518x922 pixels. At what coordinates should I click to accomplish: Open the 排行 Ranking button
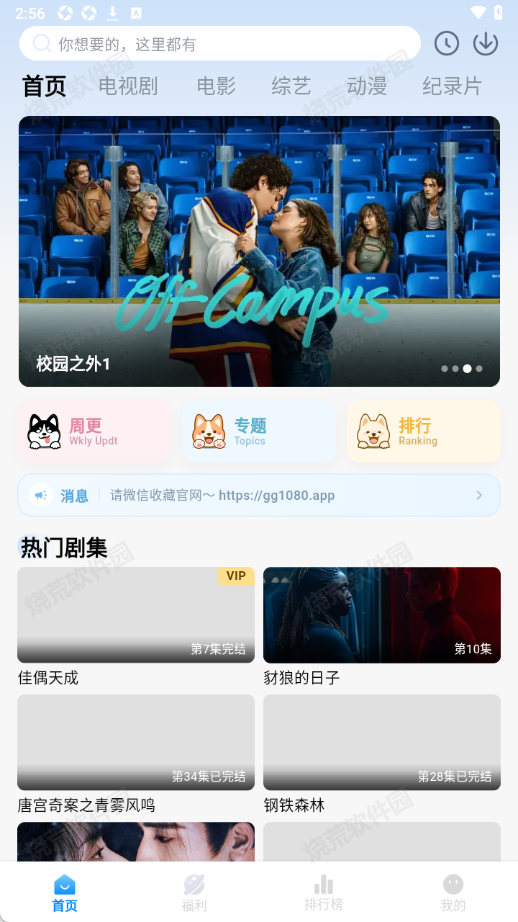pos(424,431)
